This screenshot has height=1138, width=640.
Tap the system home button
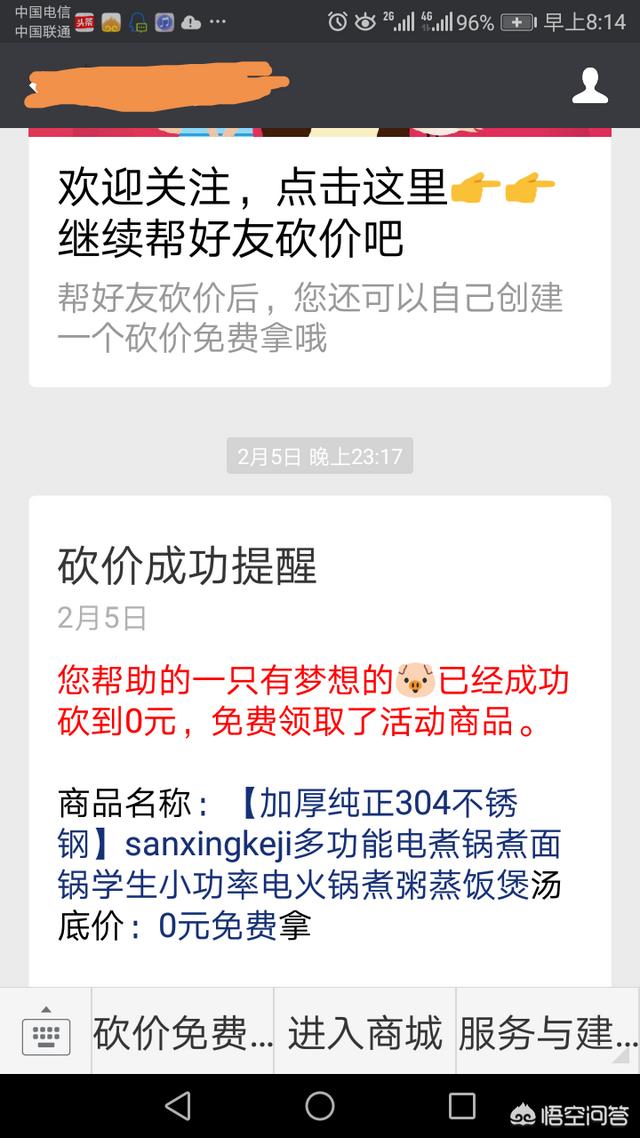tap(320, 1106)
